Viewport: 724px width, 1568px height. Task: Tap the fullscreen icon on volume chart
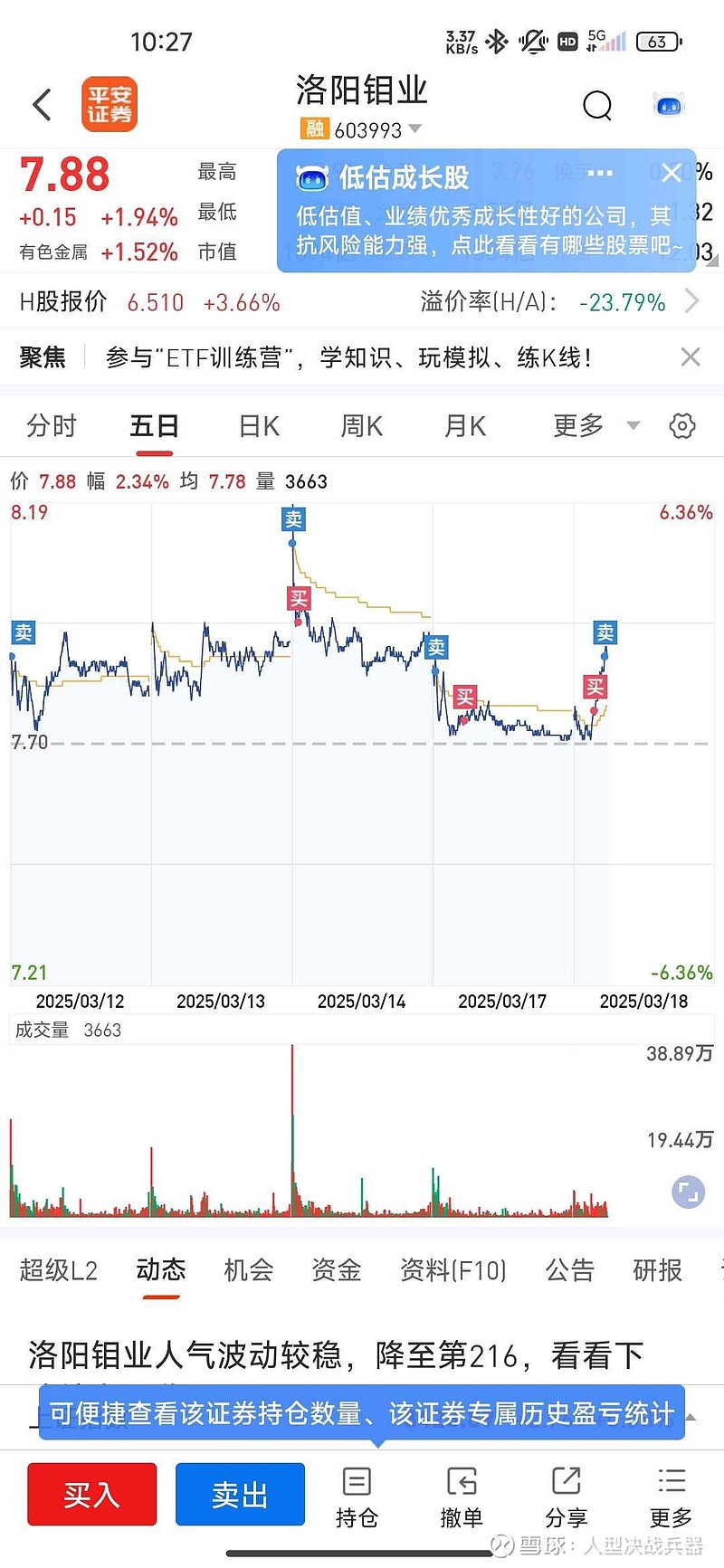pyautogui.click(x=687, y=1192)
